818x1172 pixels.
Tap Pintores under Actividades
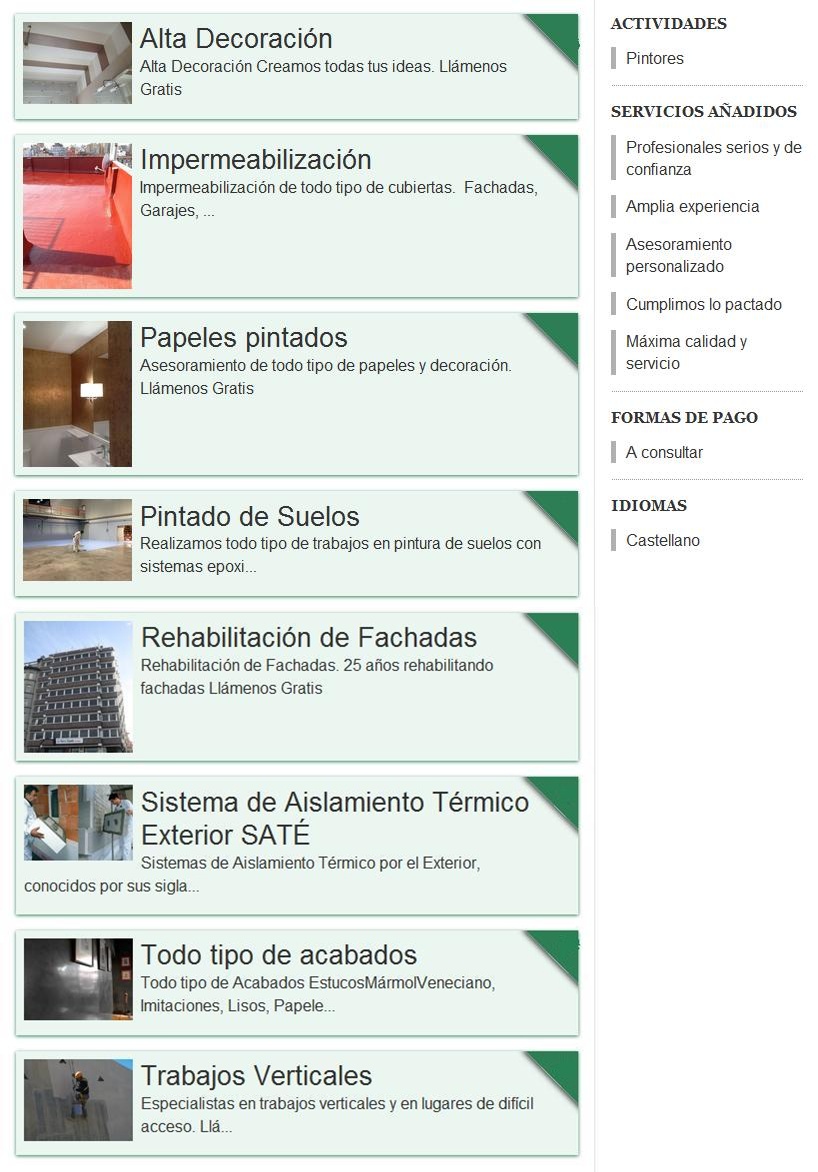[655, 59]
